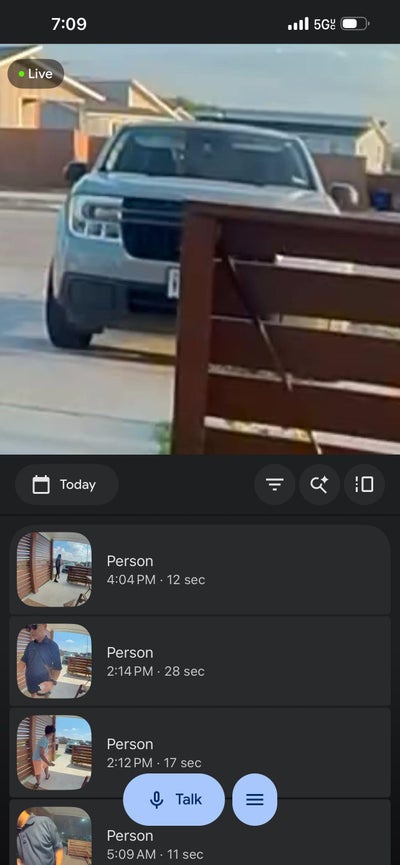The width and height of the screenshot is (400, 865).
Task: Open the 4:04 PM Person event
Action: tap(200, 569)
